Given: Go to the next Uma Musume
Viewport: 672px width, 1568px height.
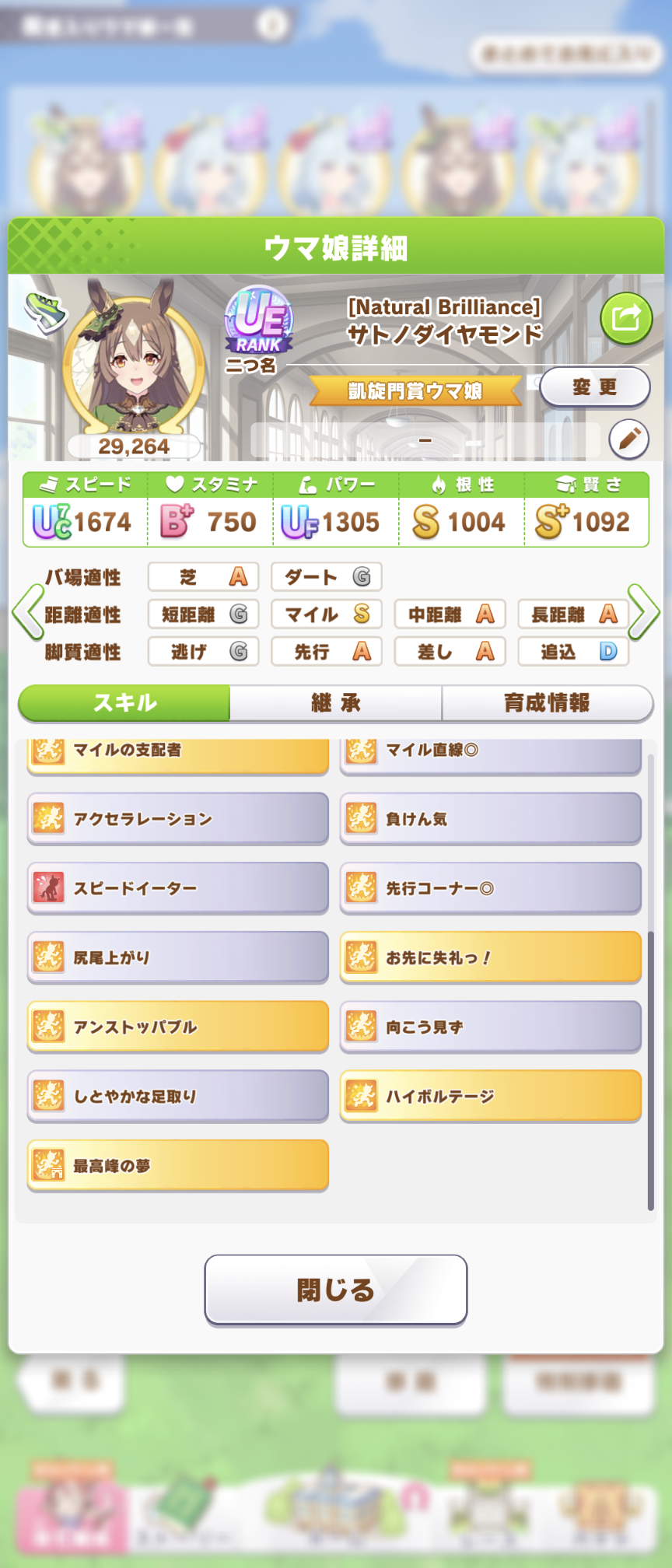Looking at the screenshot, I should 644,612.
